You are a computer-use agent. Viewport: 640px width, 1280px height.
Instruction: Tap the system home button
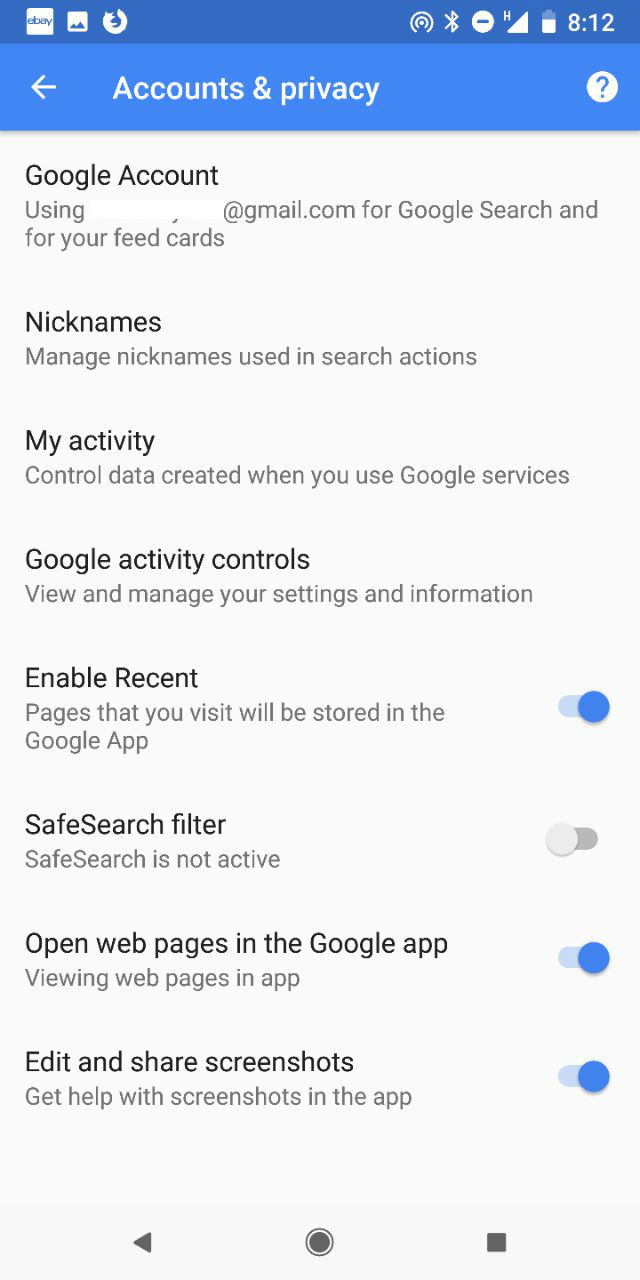tap(320, 1242)
